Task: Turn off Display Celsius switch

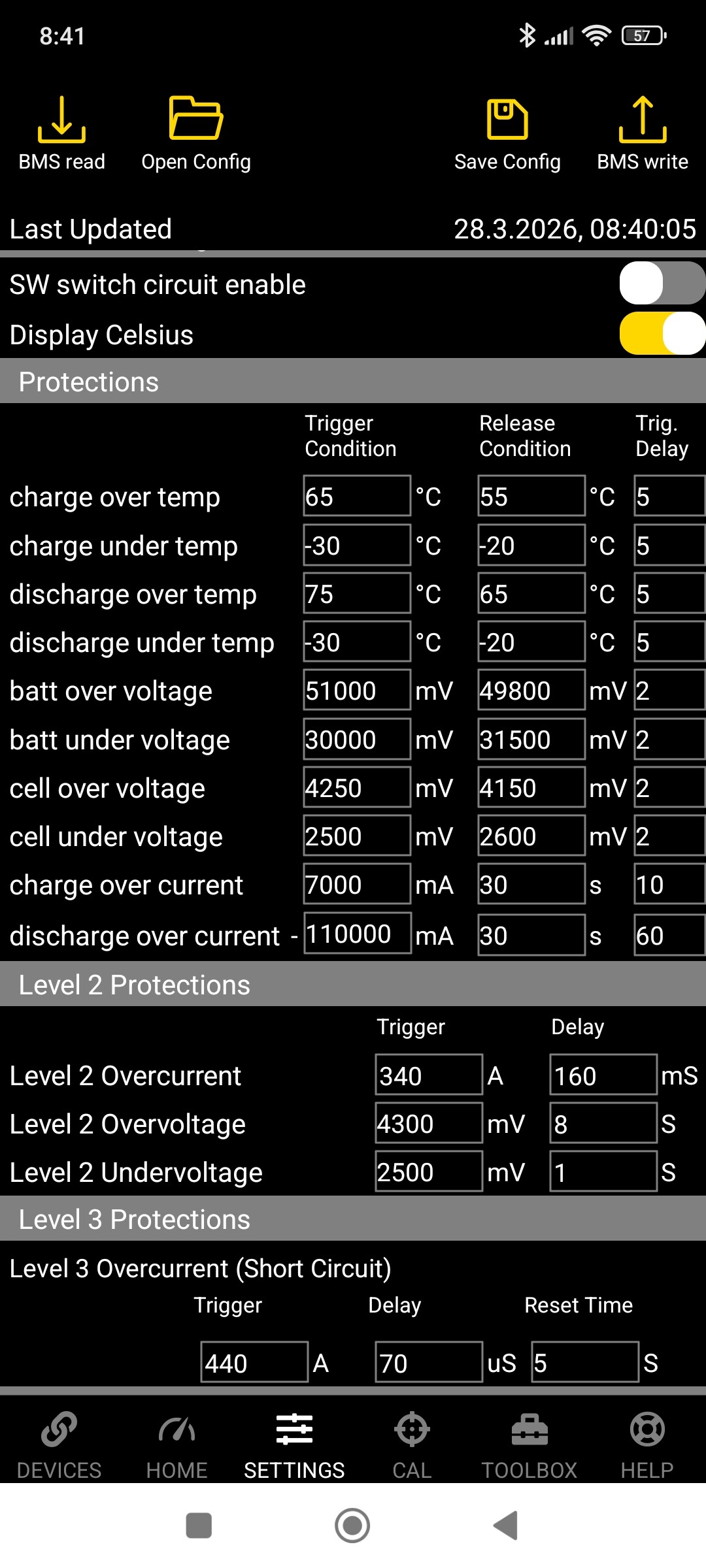Action: point(662,333)
